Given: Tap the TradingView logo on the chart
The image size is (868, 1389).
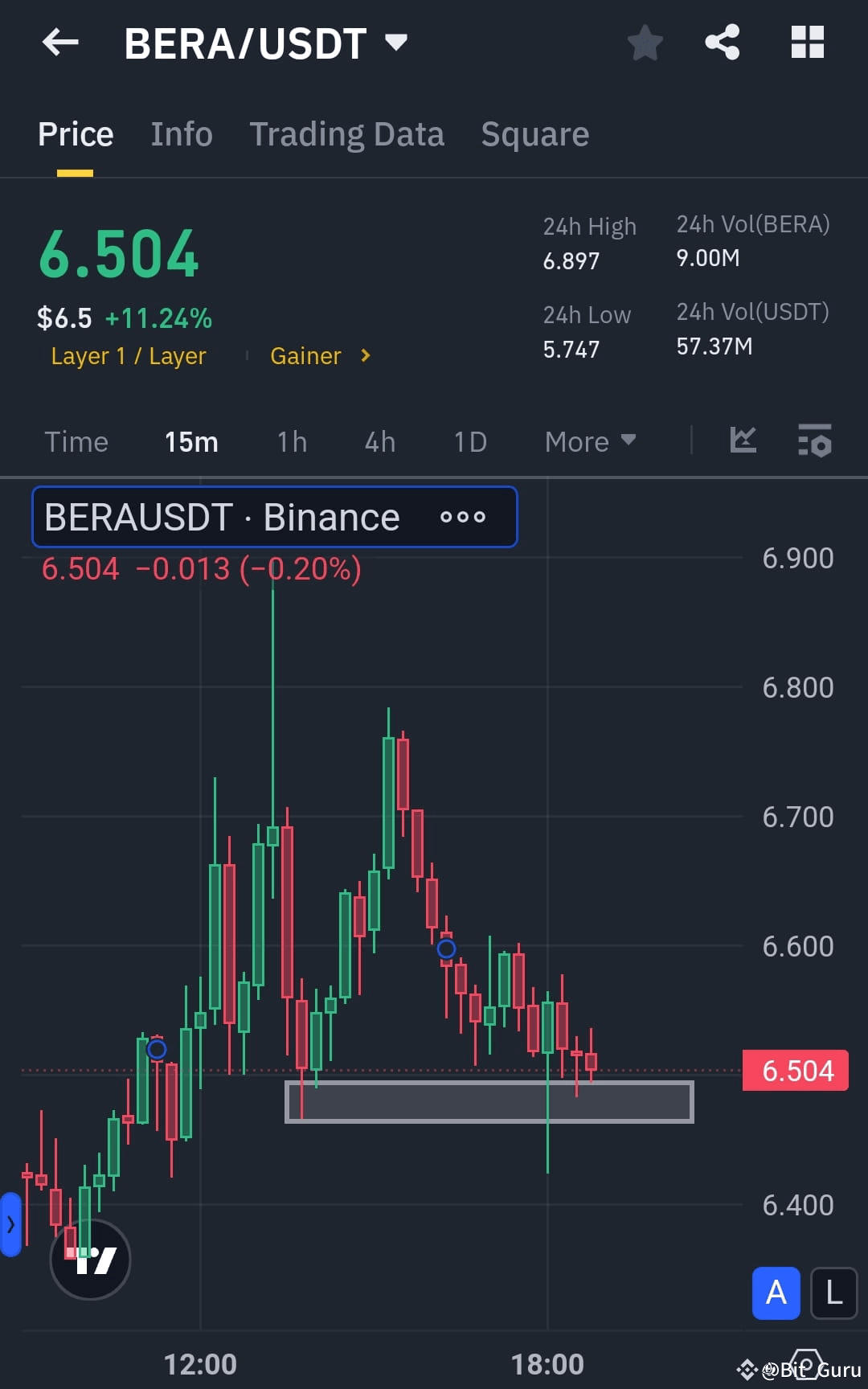Looking at the screenshot, I should [x=91, y=1260].
